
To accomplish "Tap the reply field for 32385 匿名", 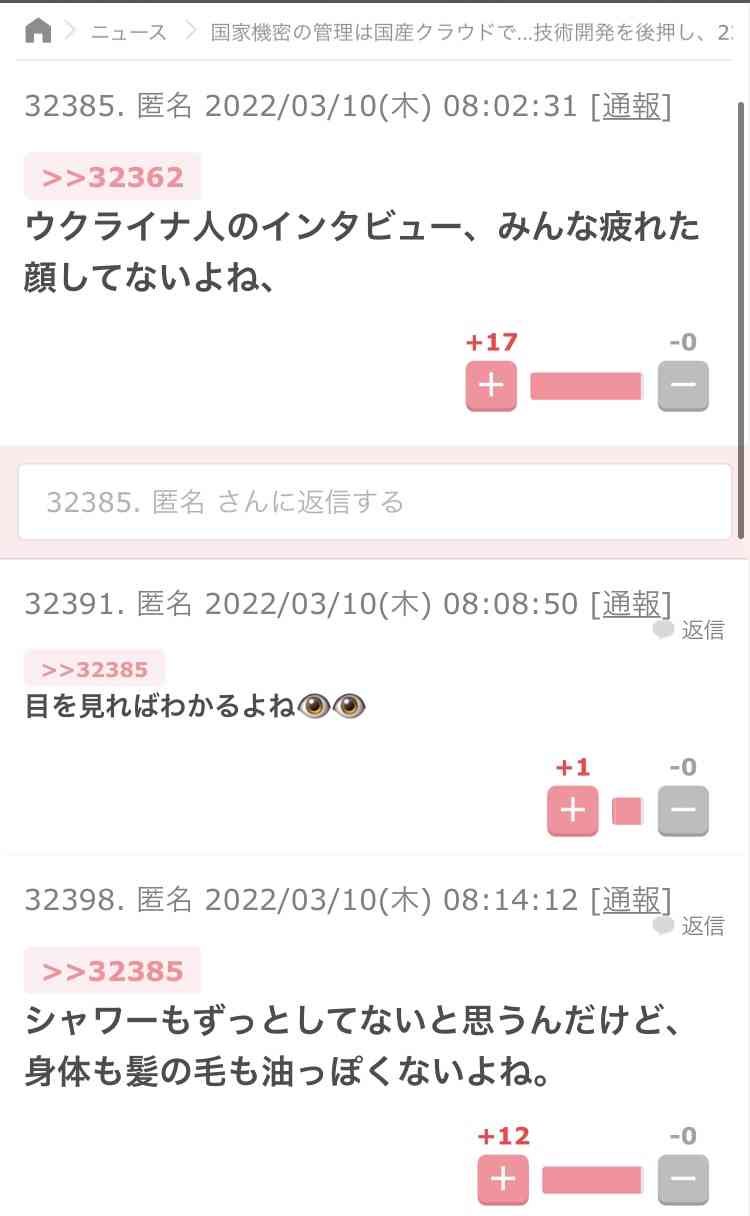I will tap(375, 502).
